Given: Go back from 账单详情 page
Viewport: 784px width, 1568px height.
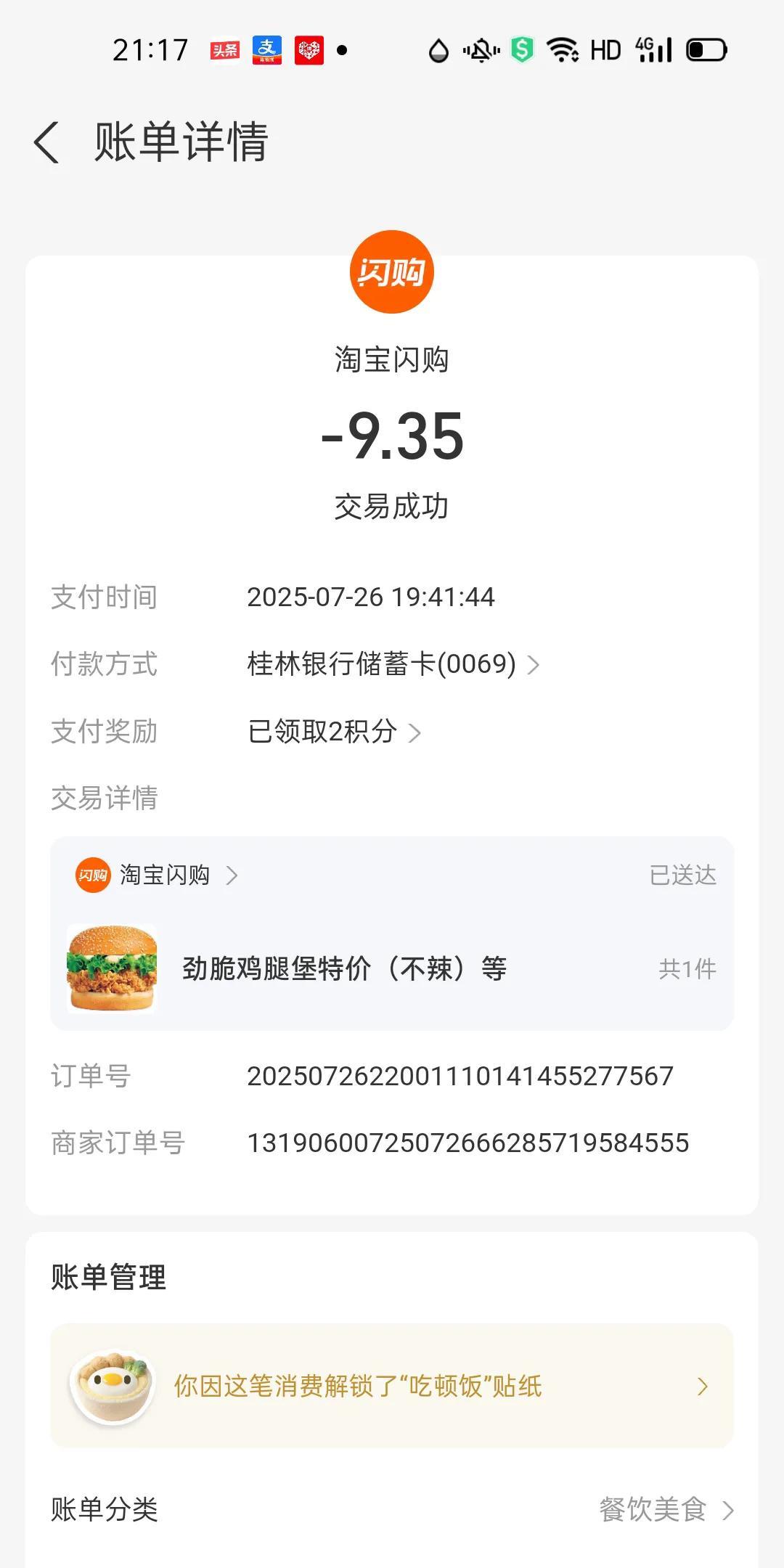Looking at the screenshot, I should (47, 142).
